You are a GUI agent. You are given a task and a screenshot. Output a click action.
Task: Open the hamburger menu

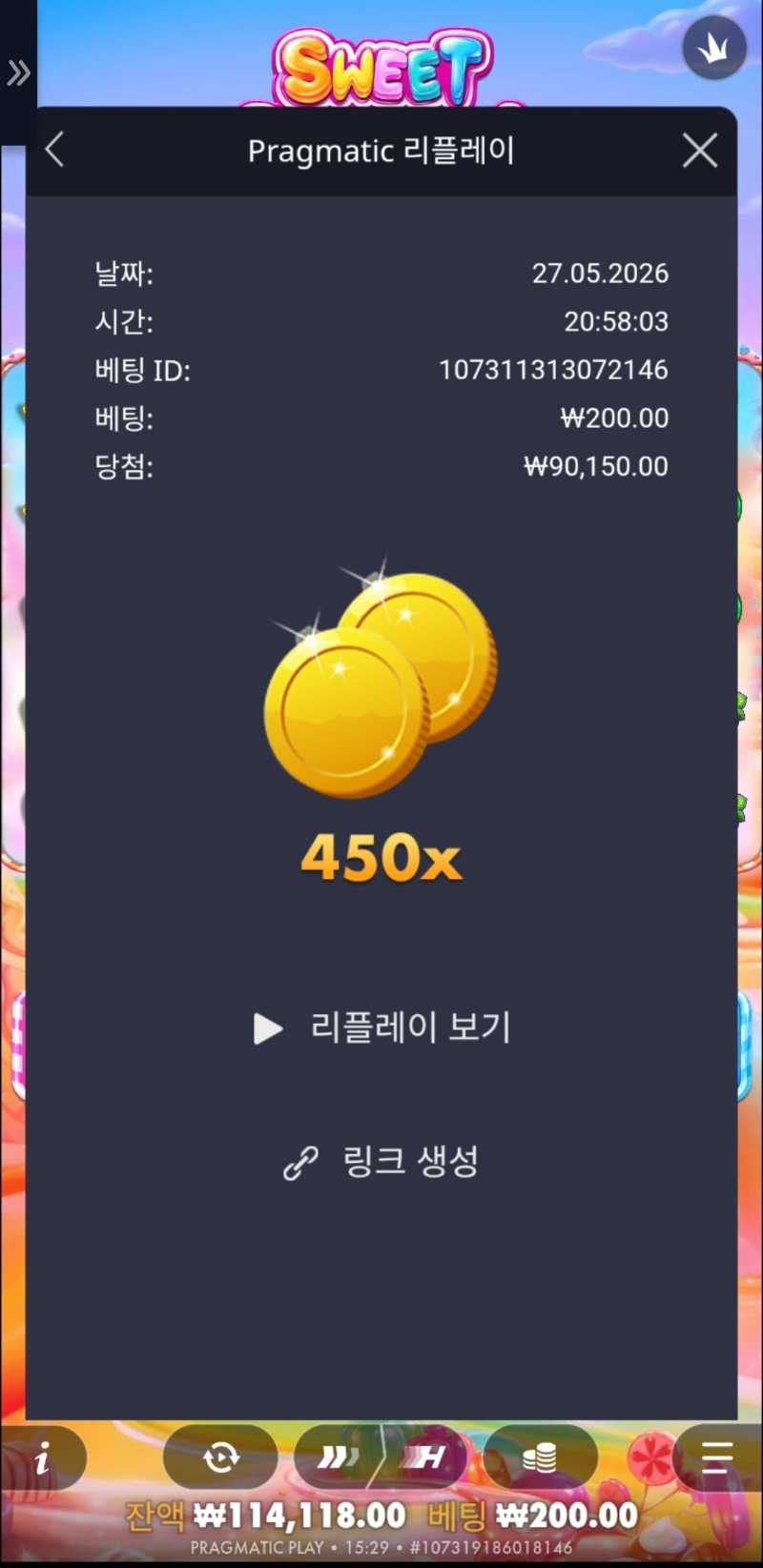pyautogui.click(x=717, y=1457)
